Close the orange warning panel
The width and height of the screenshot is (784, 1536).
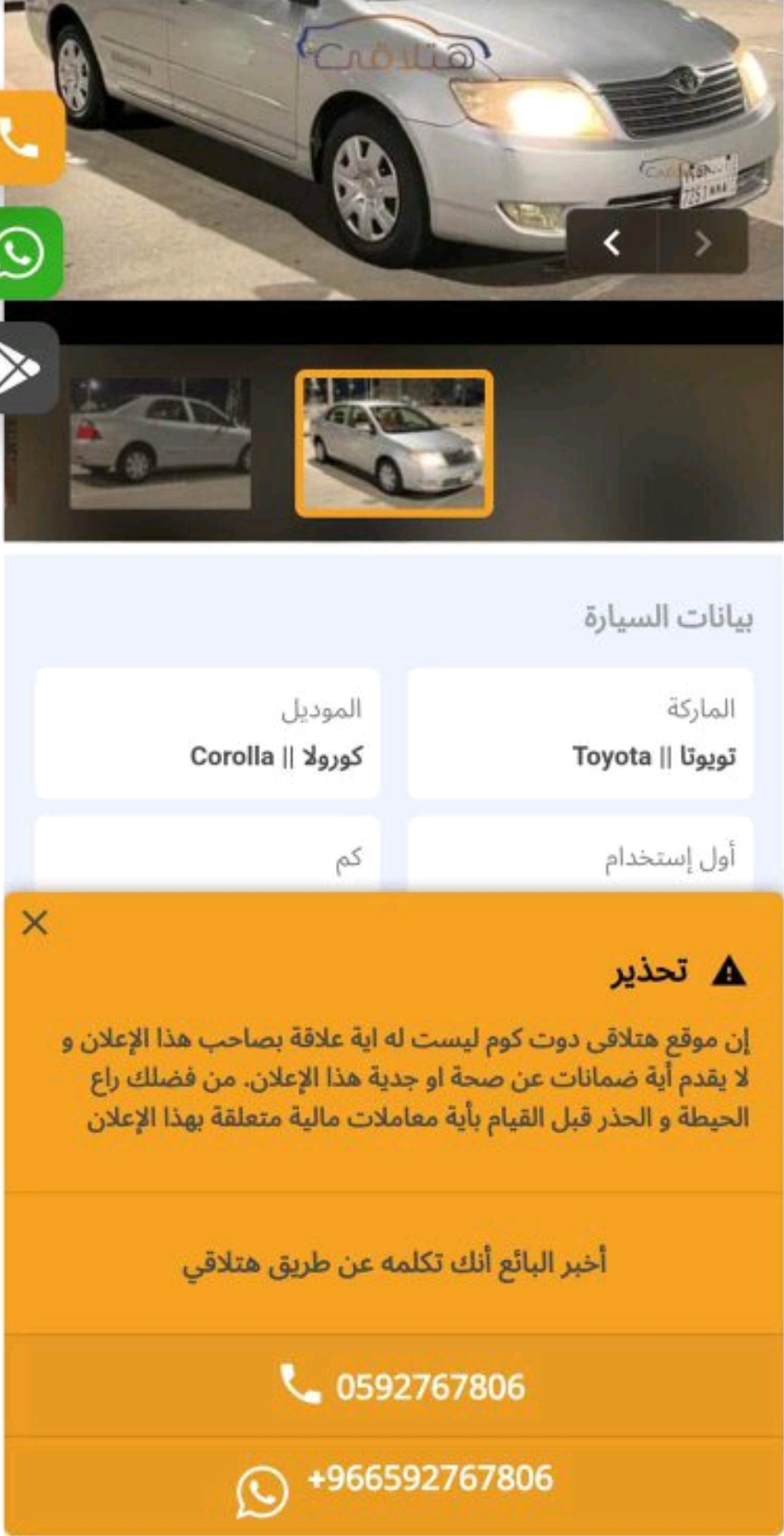tap(35, 922)
